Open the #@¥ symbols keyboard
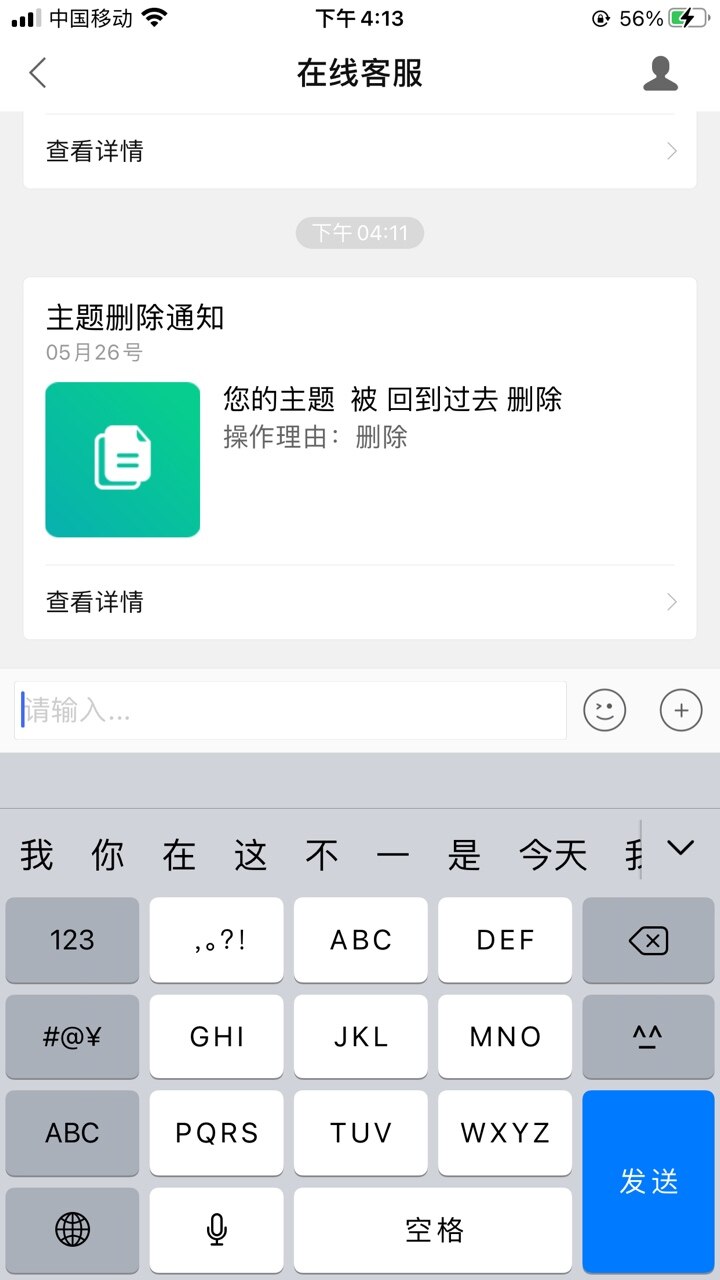 (72, 1036)
